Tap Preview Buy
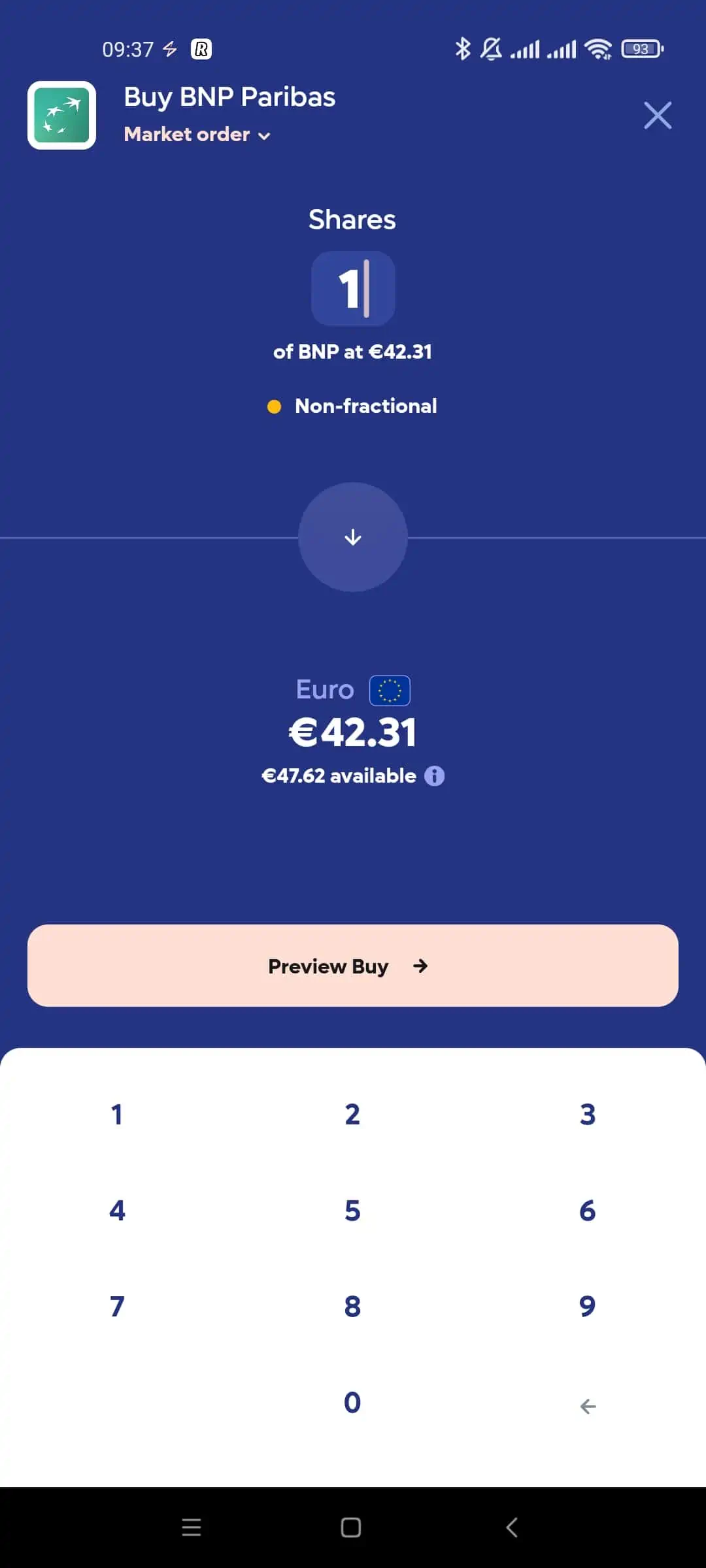 353,966
